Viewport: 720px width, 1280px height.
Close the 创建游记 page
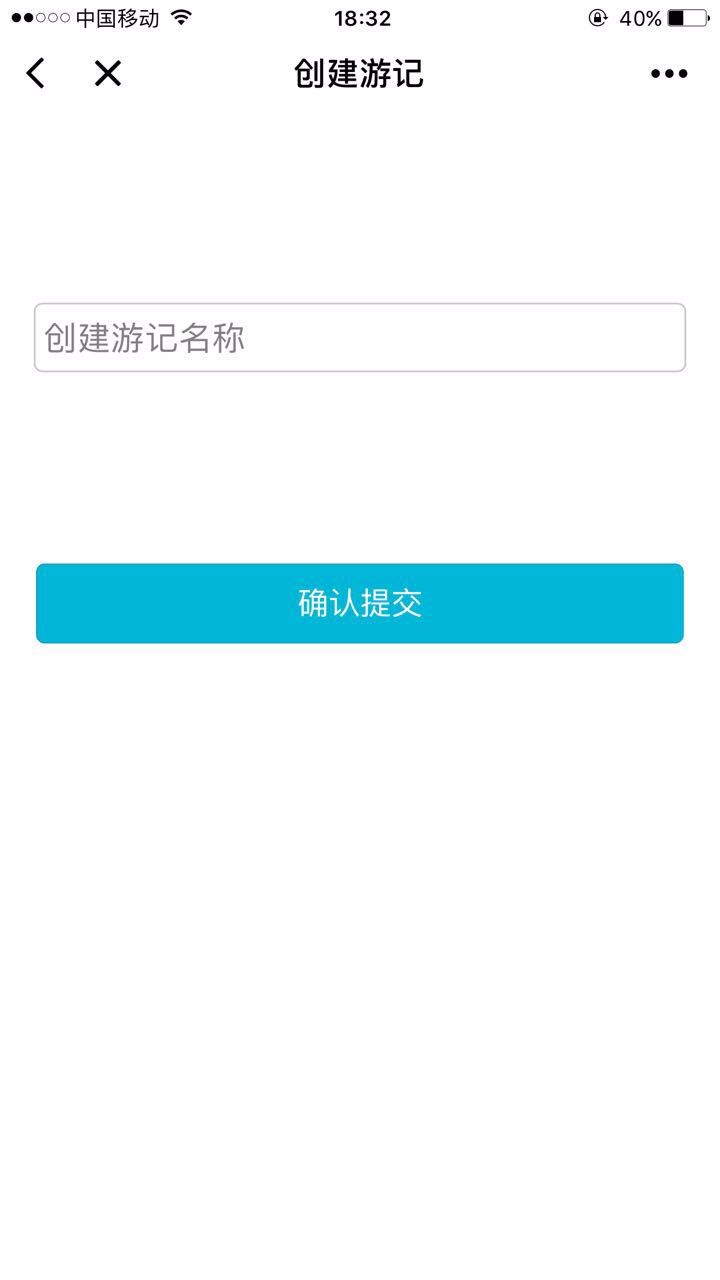(107, 73)
